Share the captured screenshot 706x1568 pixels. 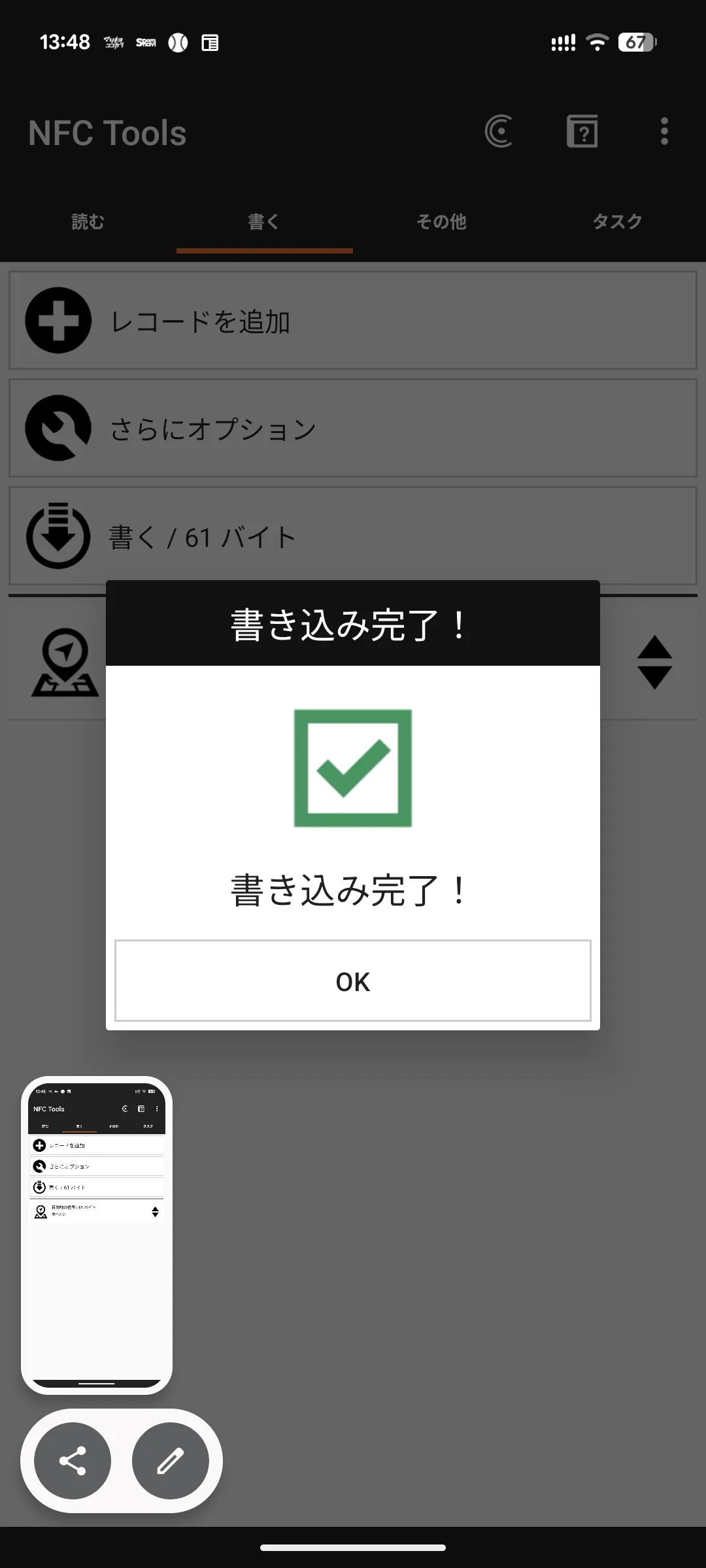pyautogui.click(x=73, y=1461)
